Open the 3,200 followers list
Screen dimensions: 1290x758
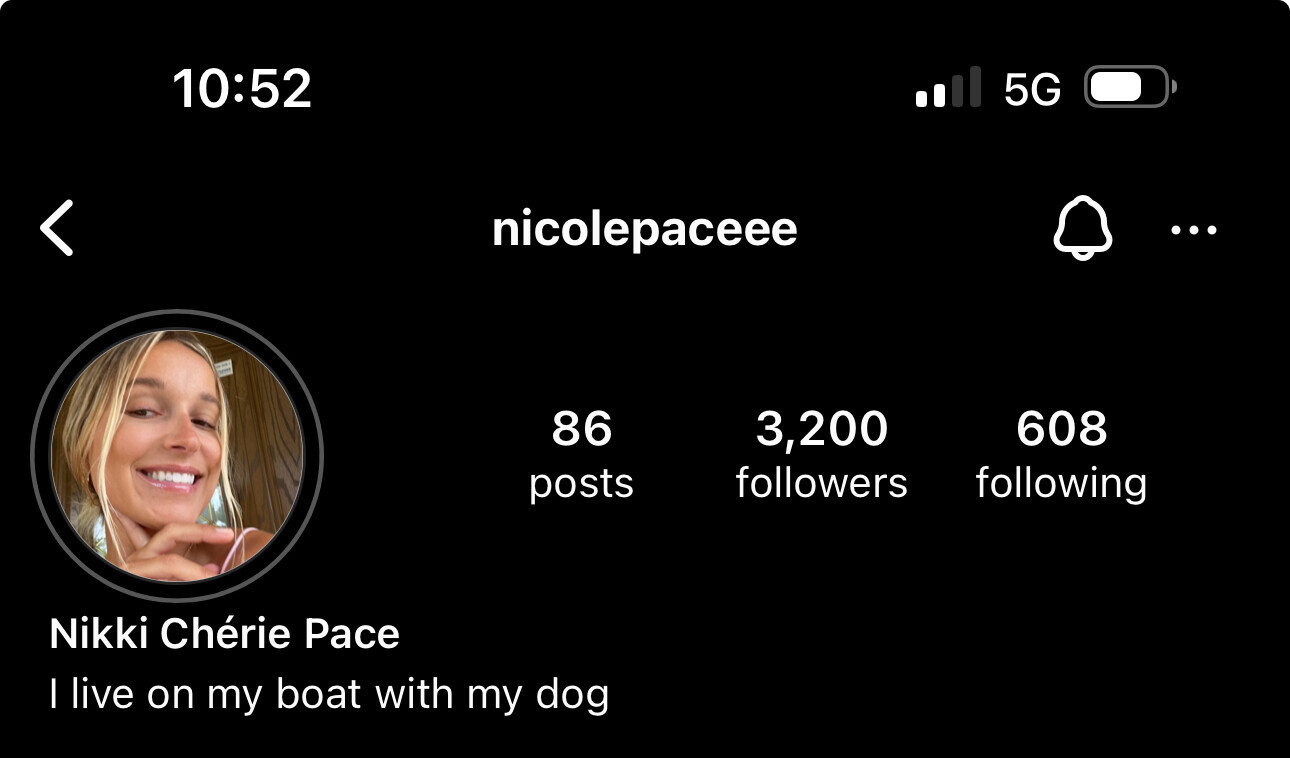tap(821, 454)
